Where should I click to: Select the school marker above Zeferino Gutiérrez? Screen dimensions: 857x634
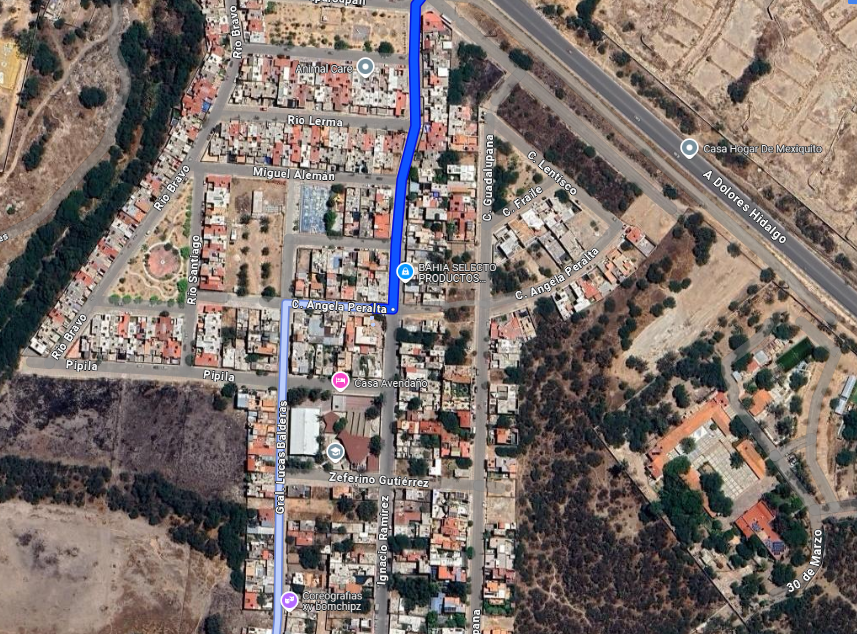tap(336, 452)
